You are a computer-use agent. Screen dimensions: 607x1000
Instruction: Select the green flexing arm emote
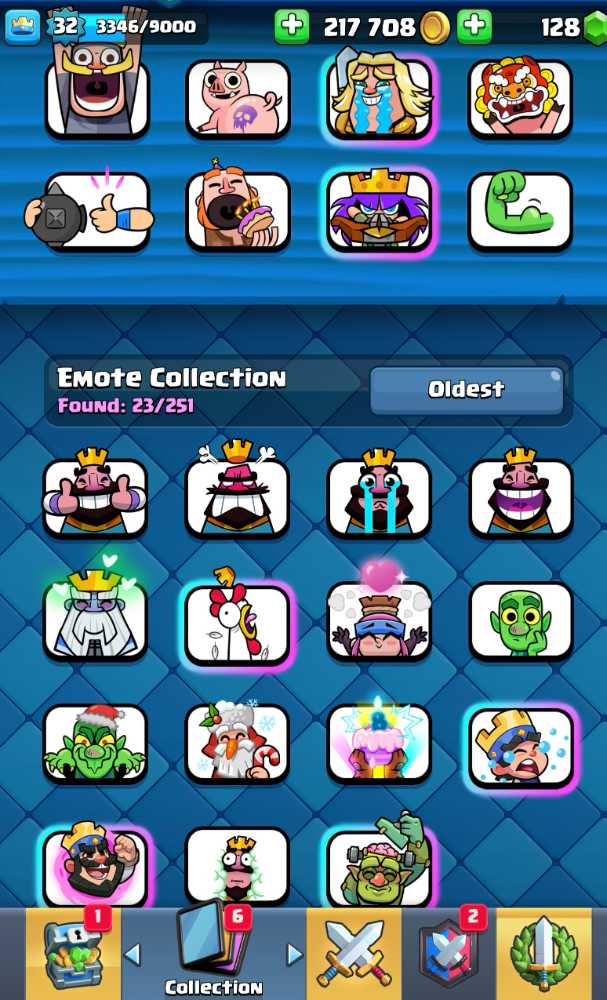click(520, 211)
